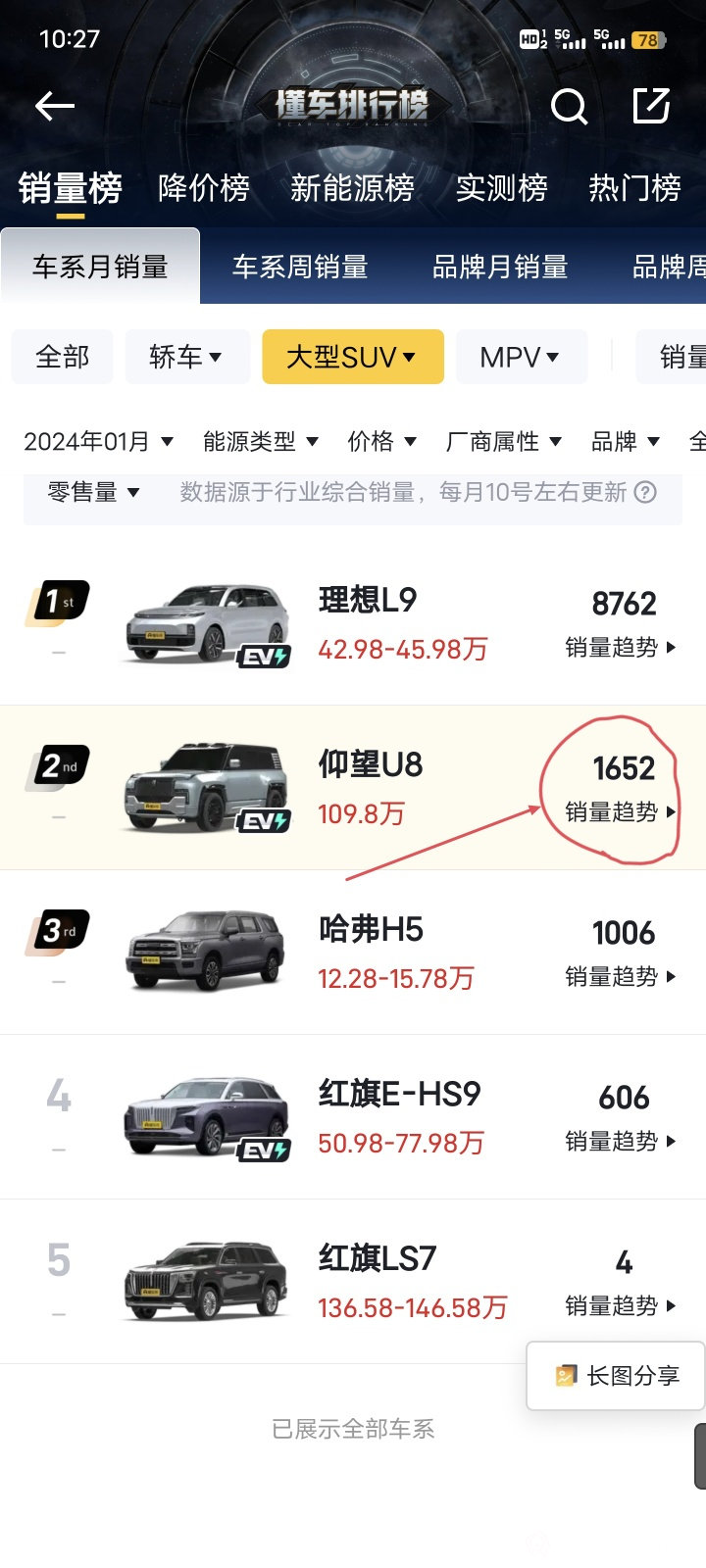Switch to the 降价榜 tab
706x1568 pixels.
(204, 187)
